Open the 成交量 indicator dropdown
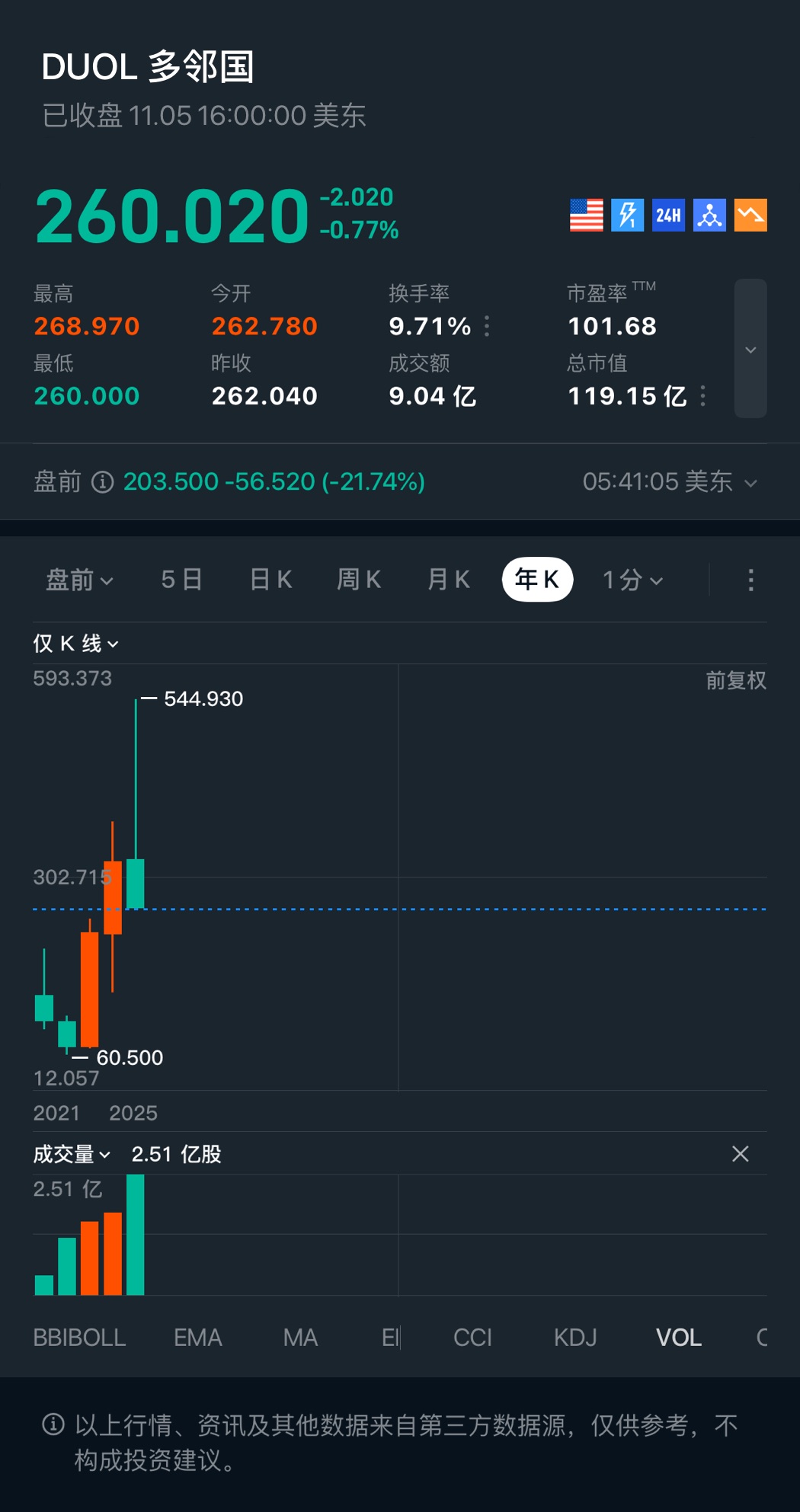 point(72,1154)
